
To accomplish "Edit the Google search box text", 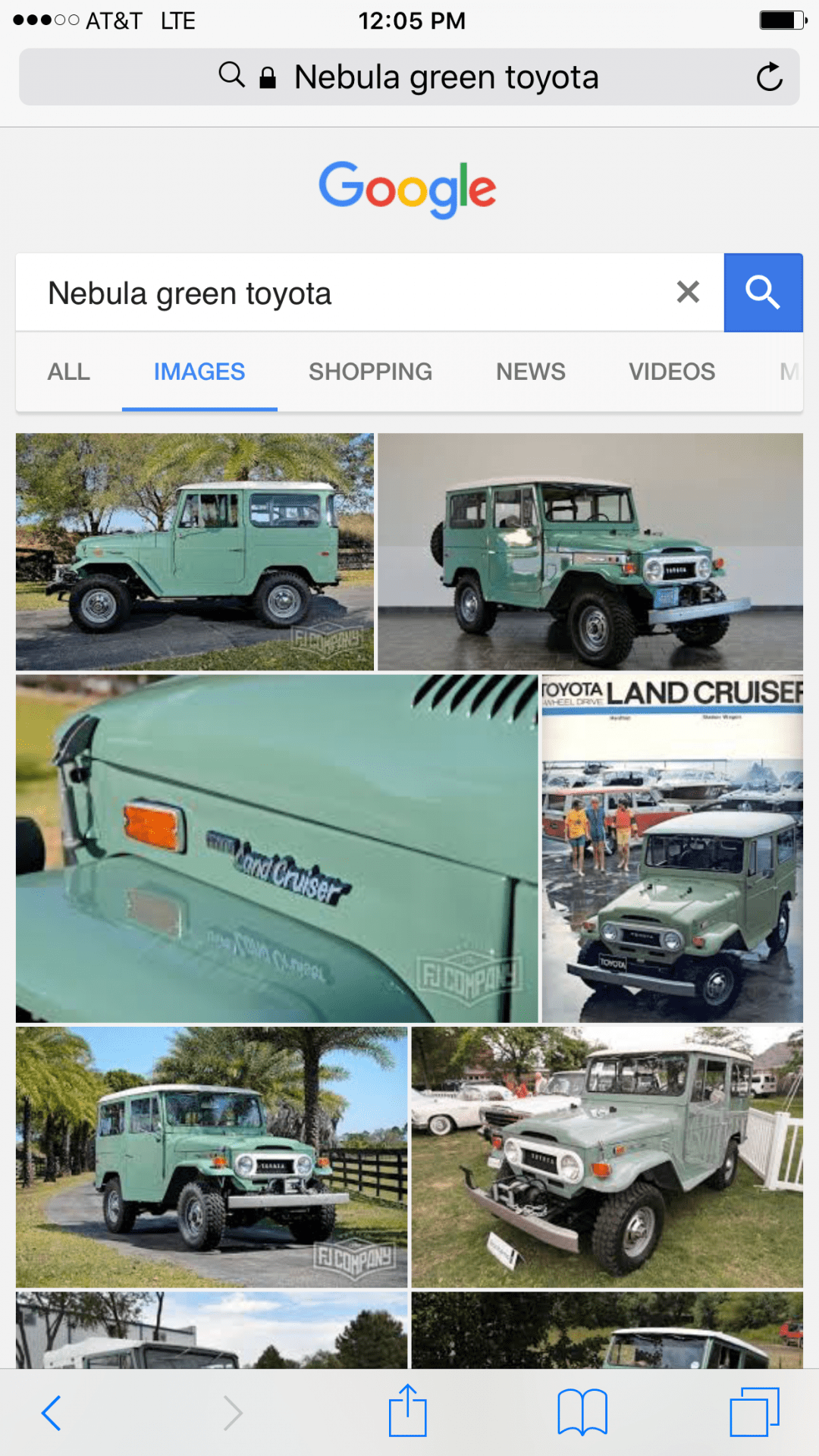I will tap(345, 293).
